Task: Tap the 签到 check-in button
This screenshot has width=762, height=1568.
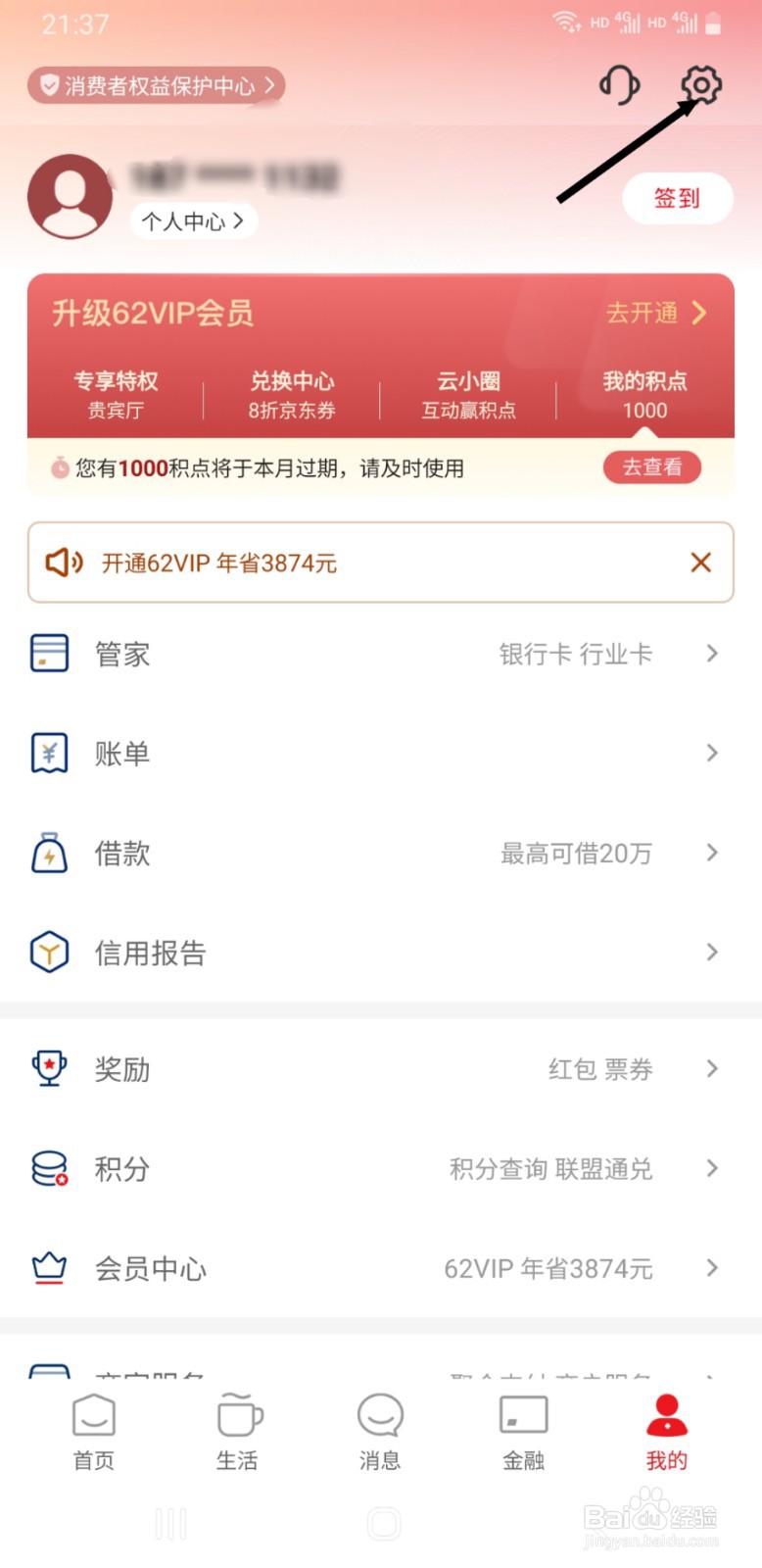Action: (677, 198)
